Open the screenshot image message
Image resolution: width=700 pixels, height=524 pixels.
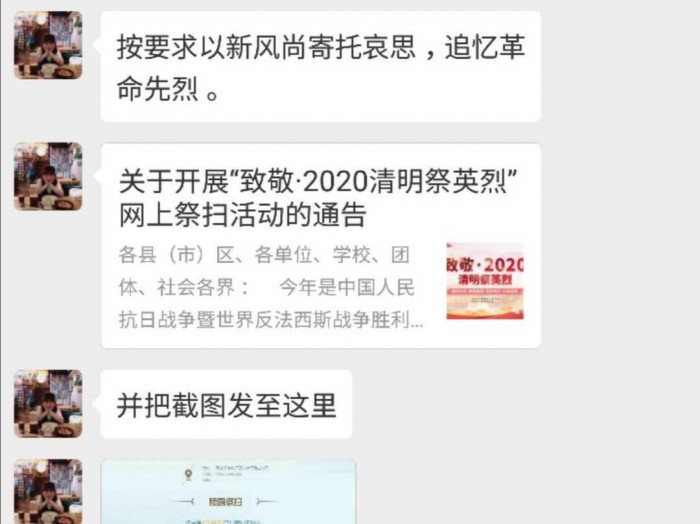[229, 494]
